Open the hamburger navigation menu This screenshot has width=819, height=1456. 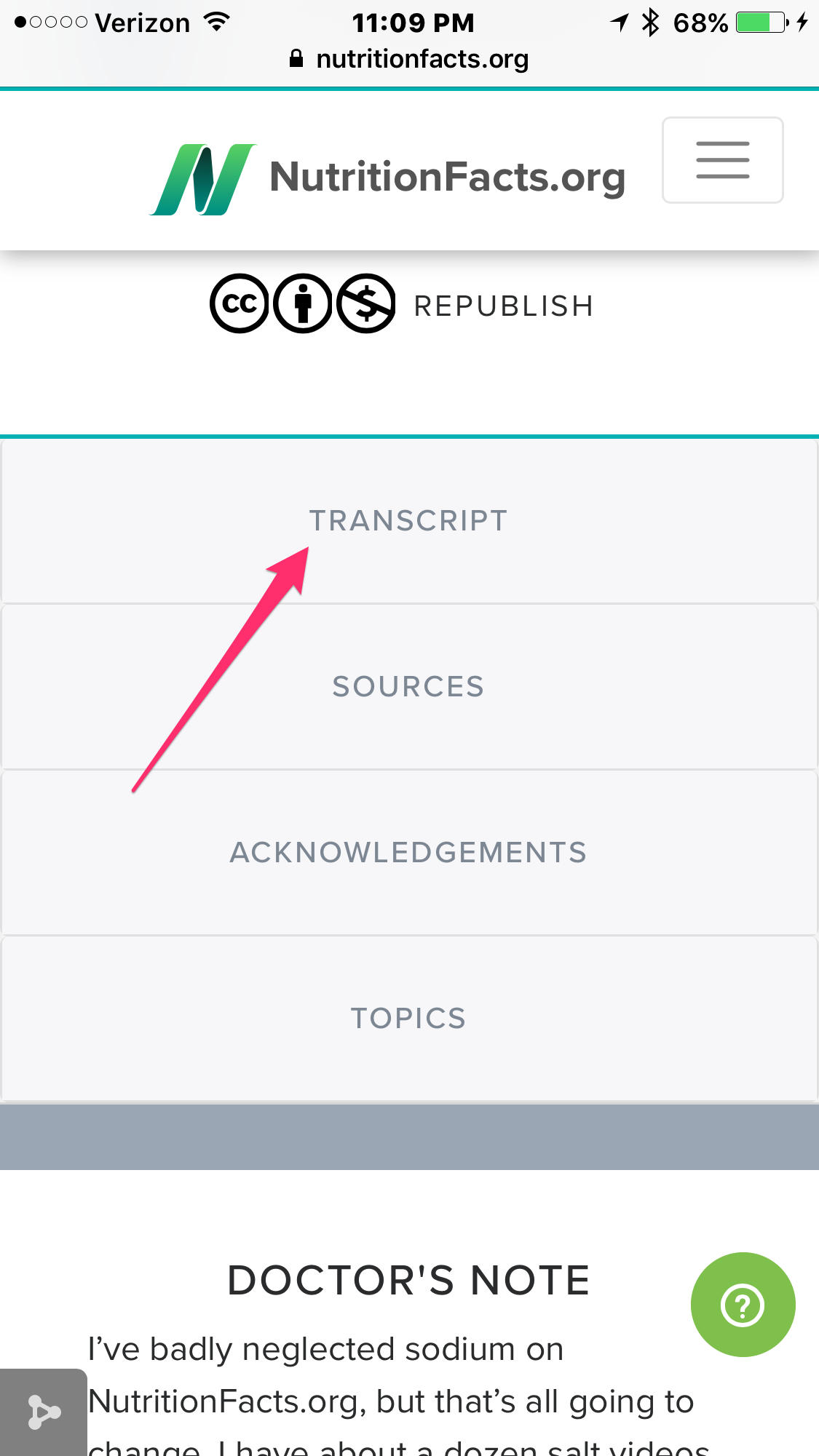pos(722,160)
